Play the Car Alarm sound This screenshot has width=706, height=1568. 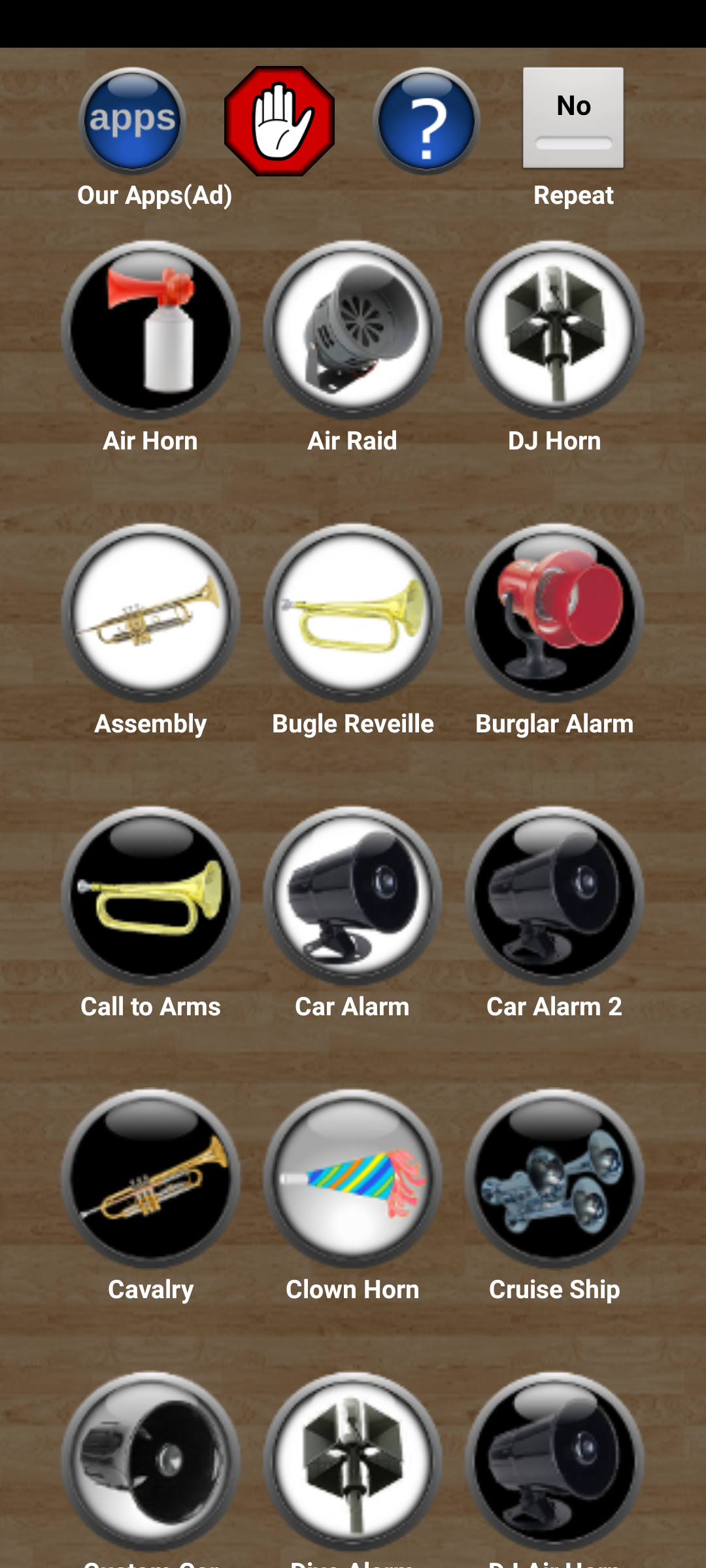pyautogui.click(x=352, y=896)
